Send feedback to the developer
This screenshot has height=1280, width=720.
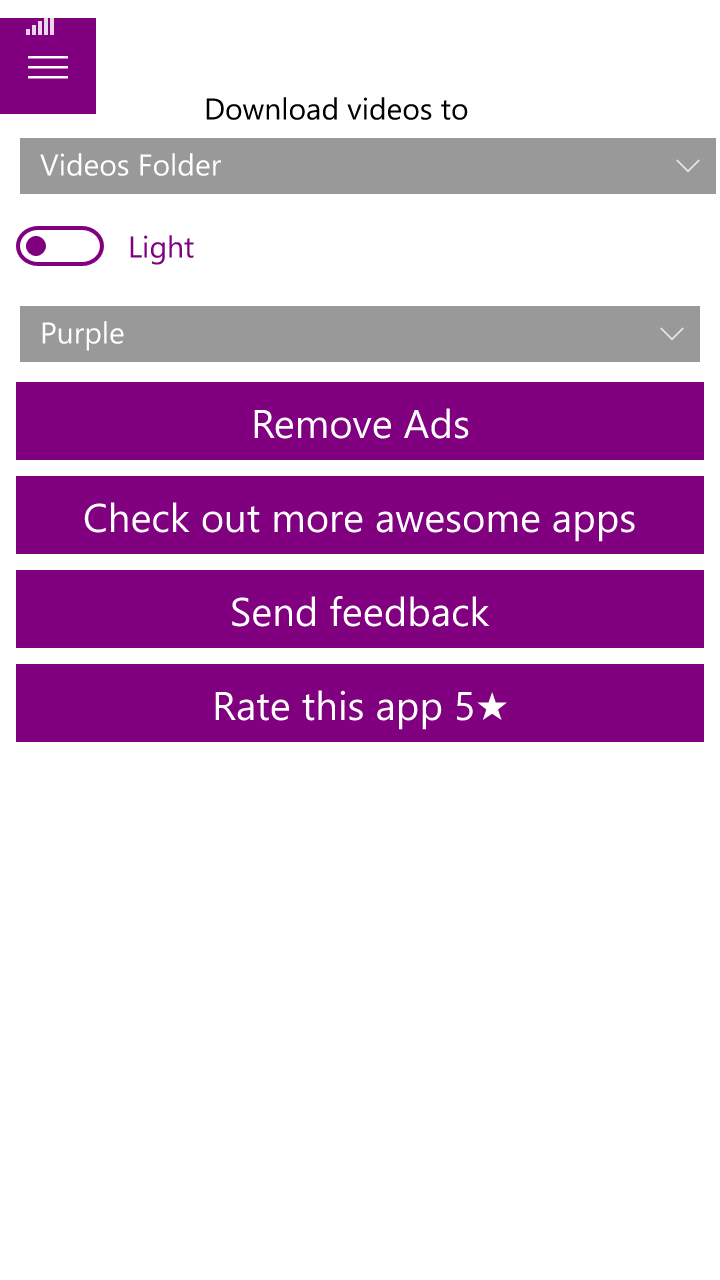[360, 609]
